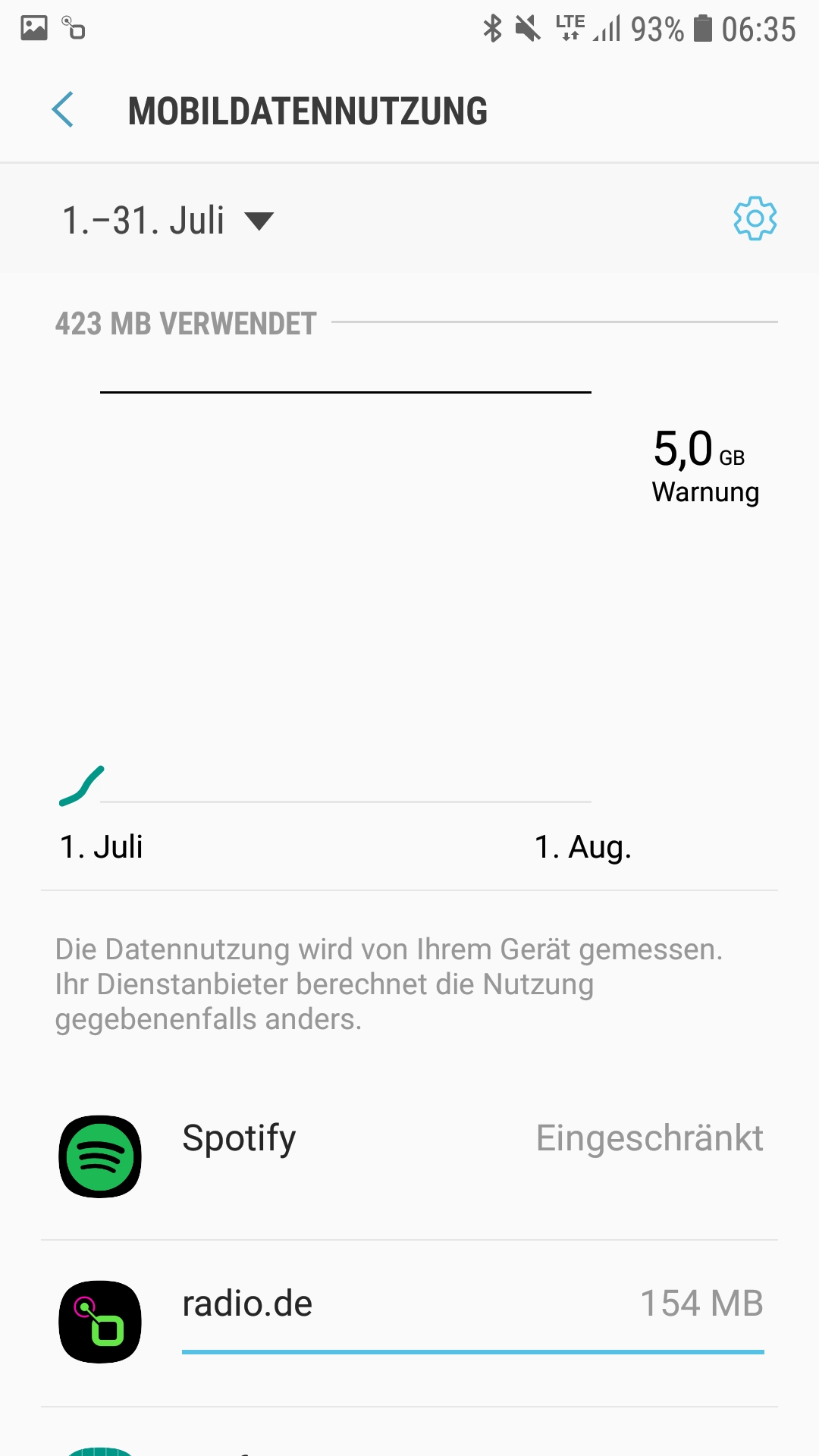The height and width of the screenshot is (1456, 819).
Task: Select the 5,0 GB Warnung limit
Action: coord(704,464)
